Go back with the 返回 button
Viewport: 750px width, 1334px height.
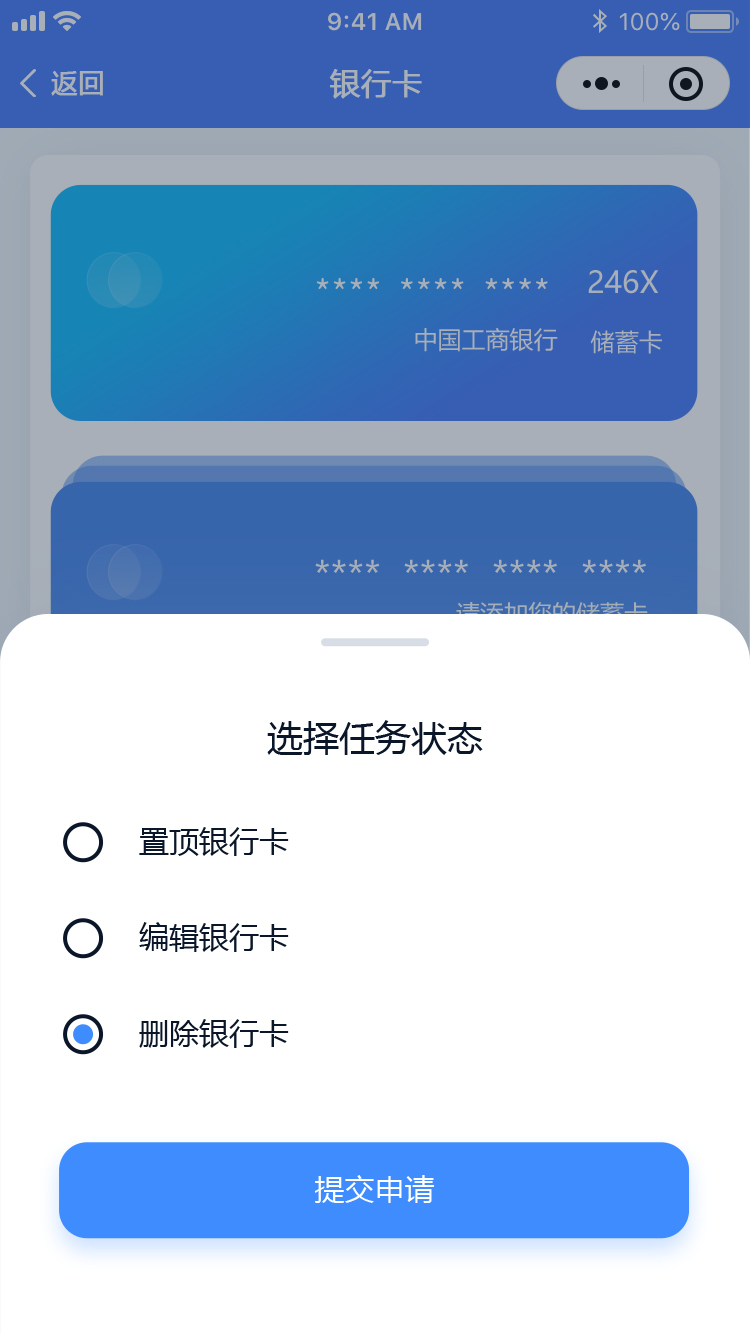click(x=62, y=83)
